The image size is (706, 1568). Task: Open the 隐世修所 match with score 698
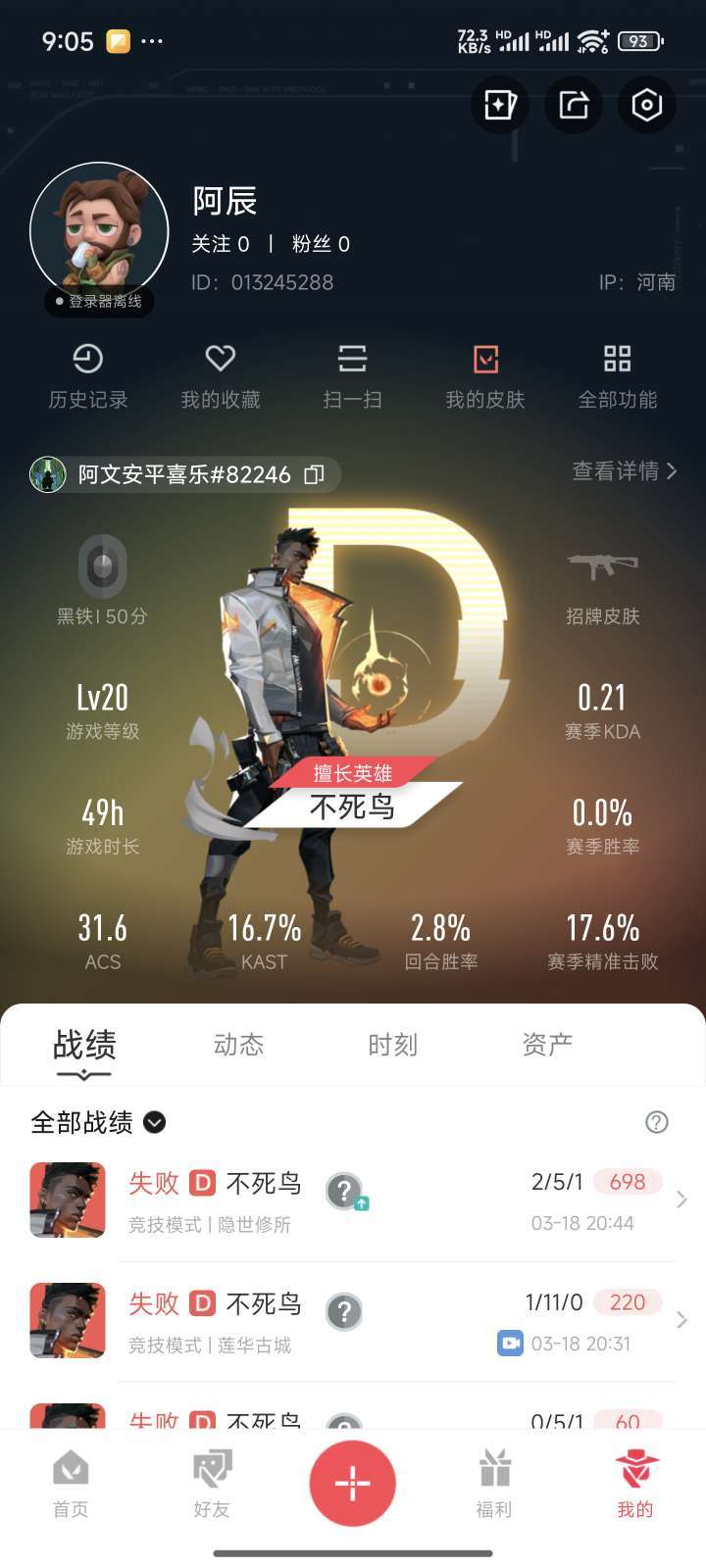coord(392,1200)
